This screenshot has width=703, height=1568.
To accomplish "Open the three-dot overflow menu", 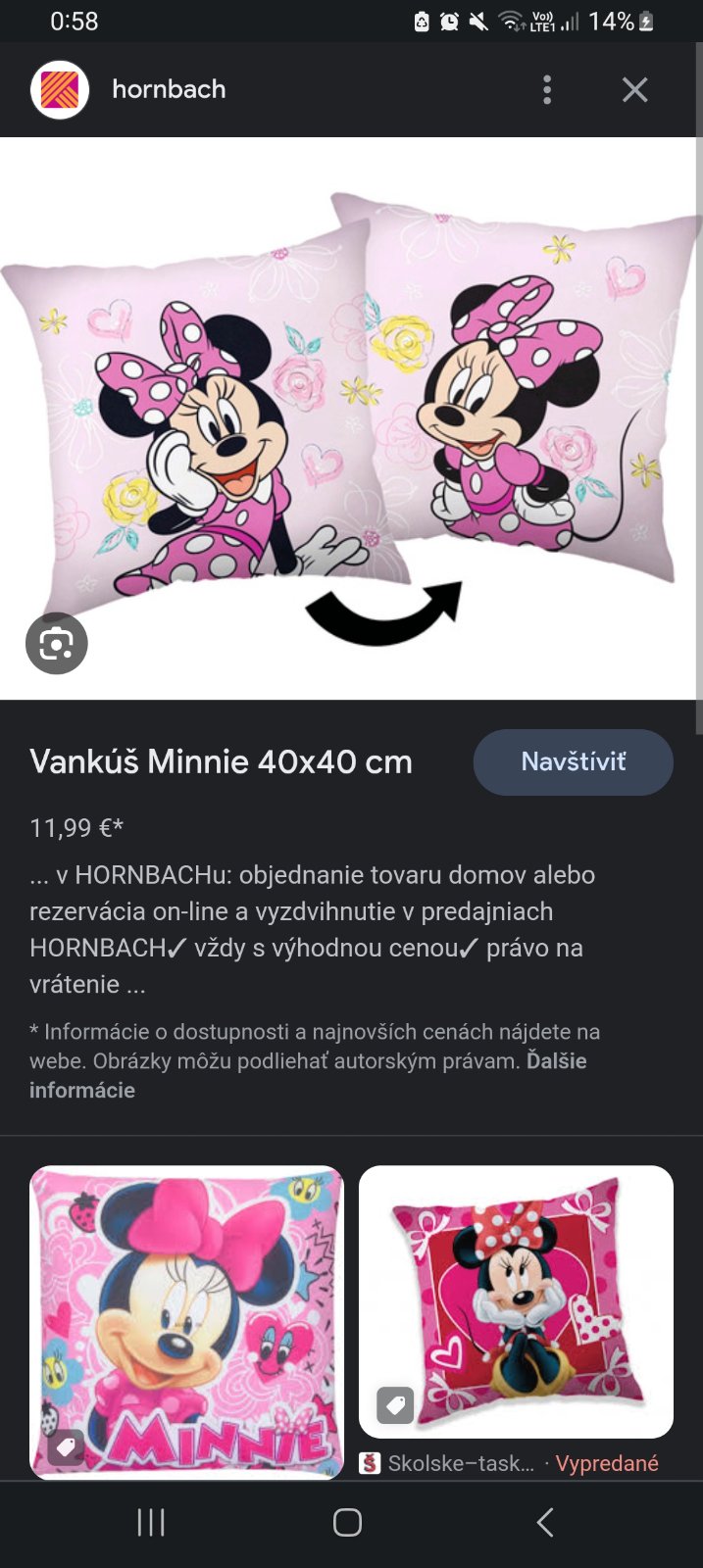I will (547, 90).
